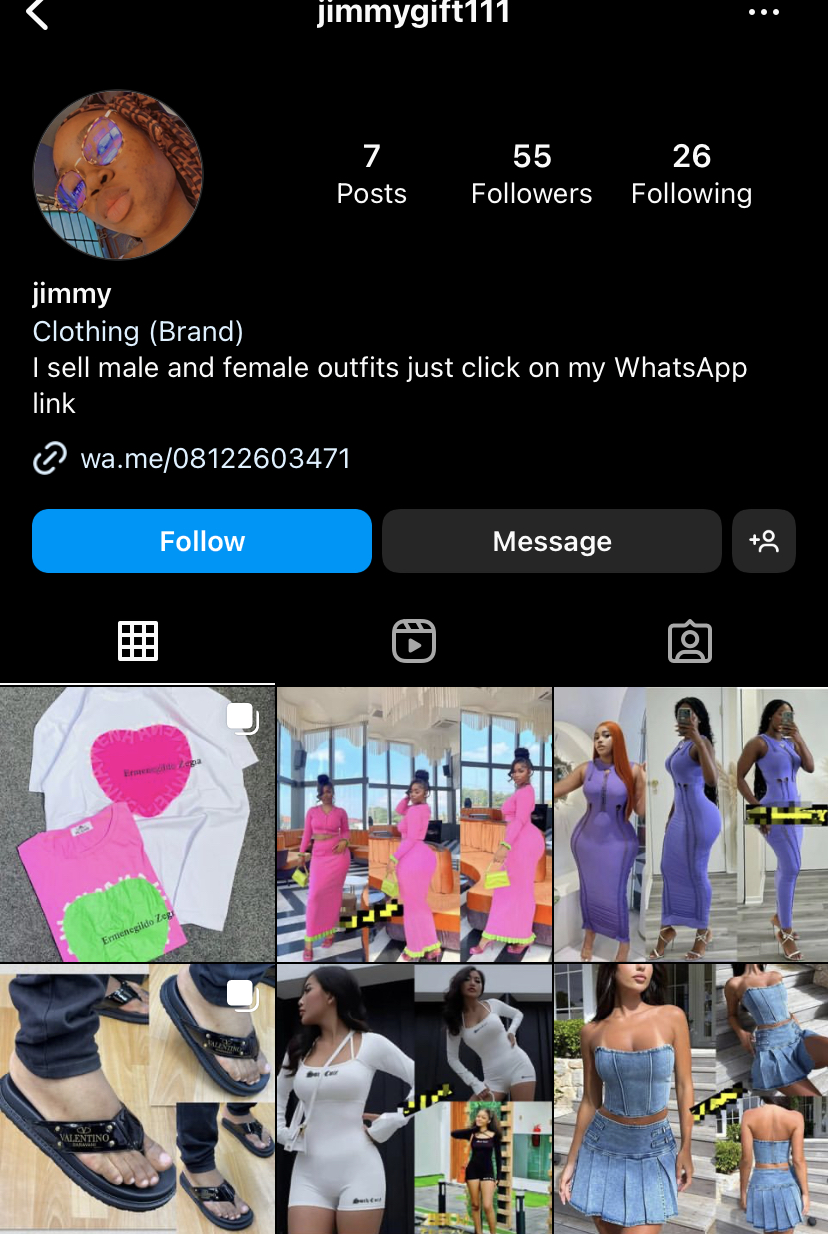828x1234 pixels.
Task: Select the posts grid tab icon
Action: click(138, 641)
